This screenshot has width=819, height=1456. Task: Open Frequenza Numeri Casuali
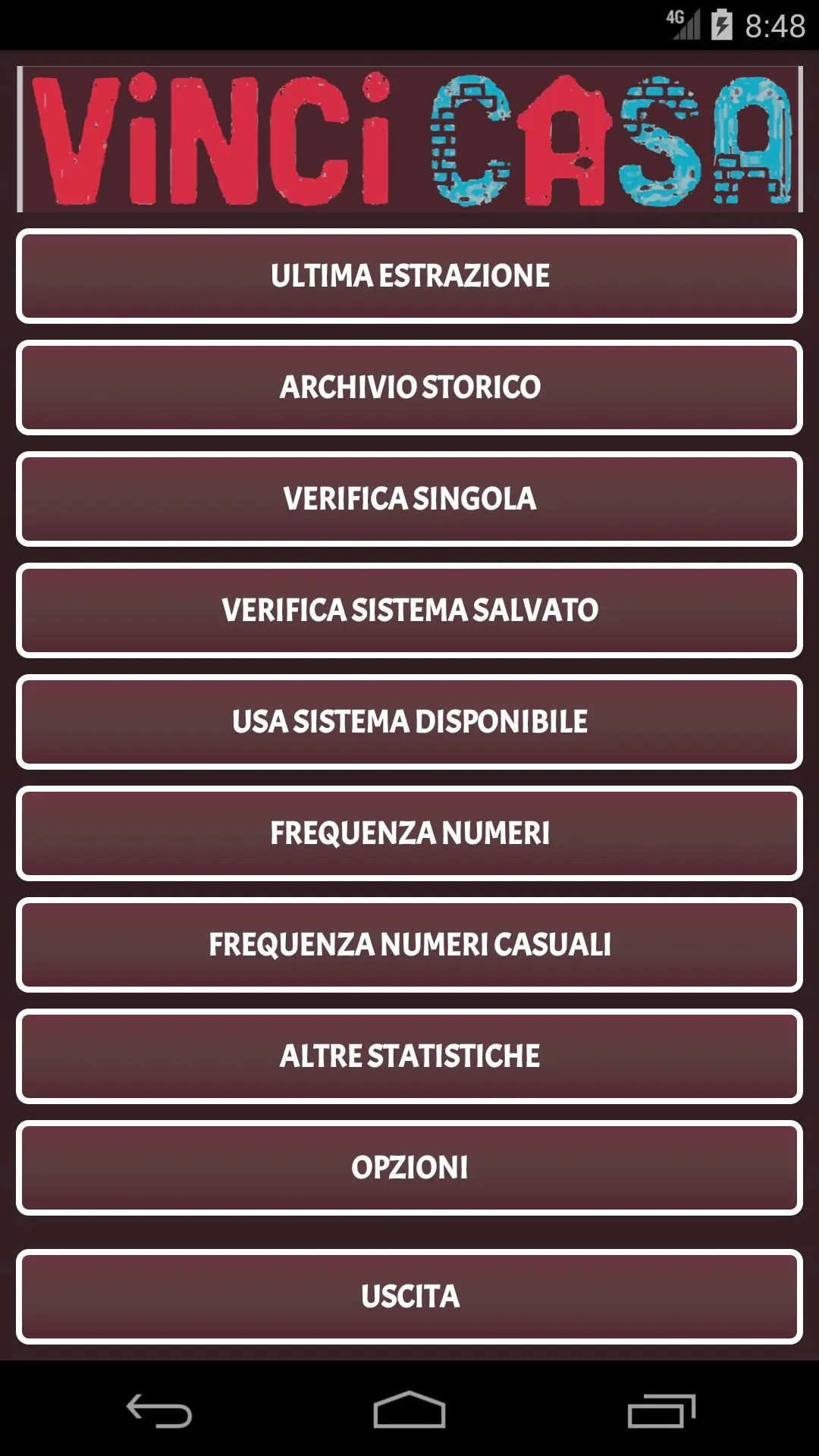pos(409,945)
